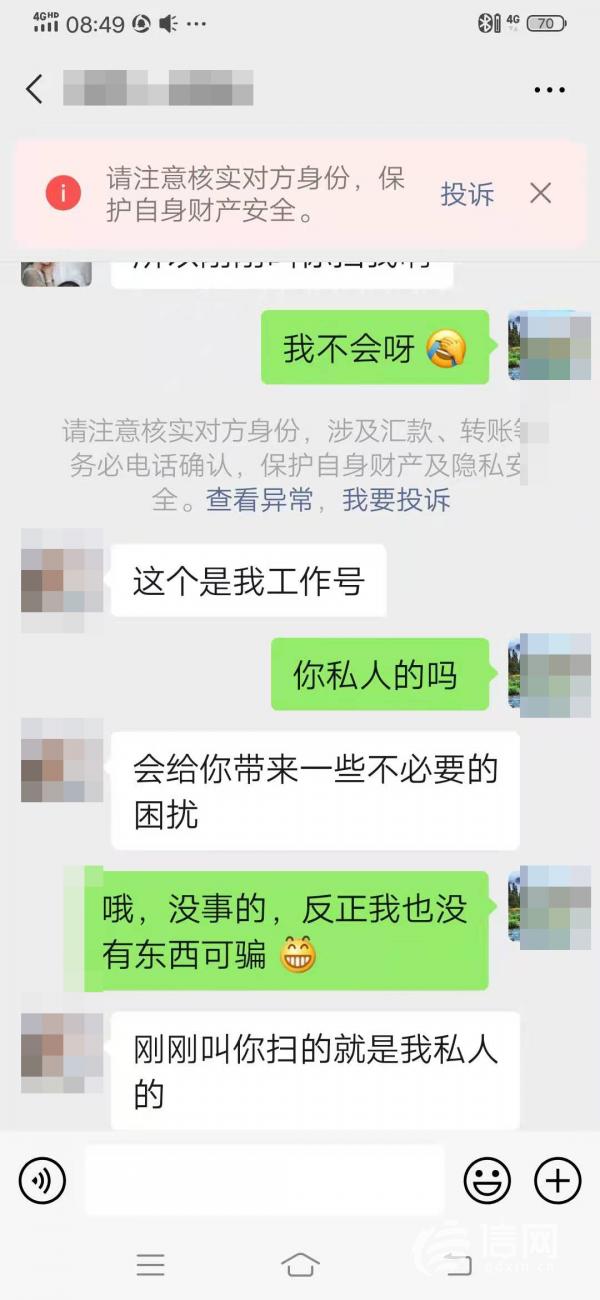Switch to voice message input
This screenshot has width=600, height=1300.
(42, 1180)
